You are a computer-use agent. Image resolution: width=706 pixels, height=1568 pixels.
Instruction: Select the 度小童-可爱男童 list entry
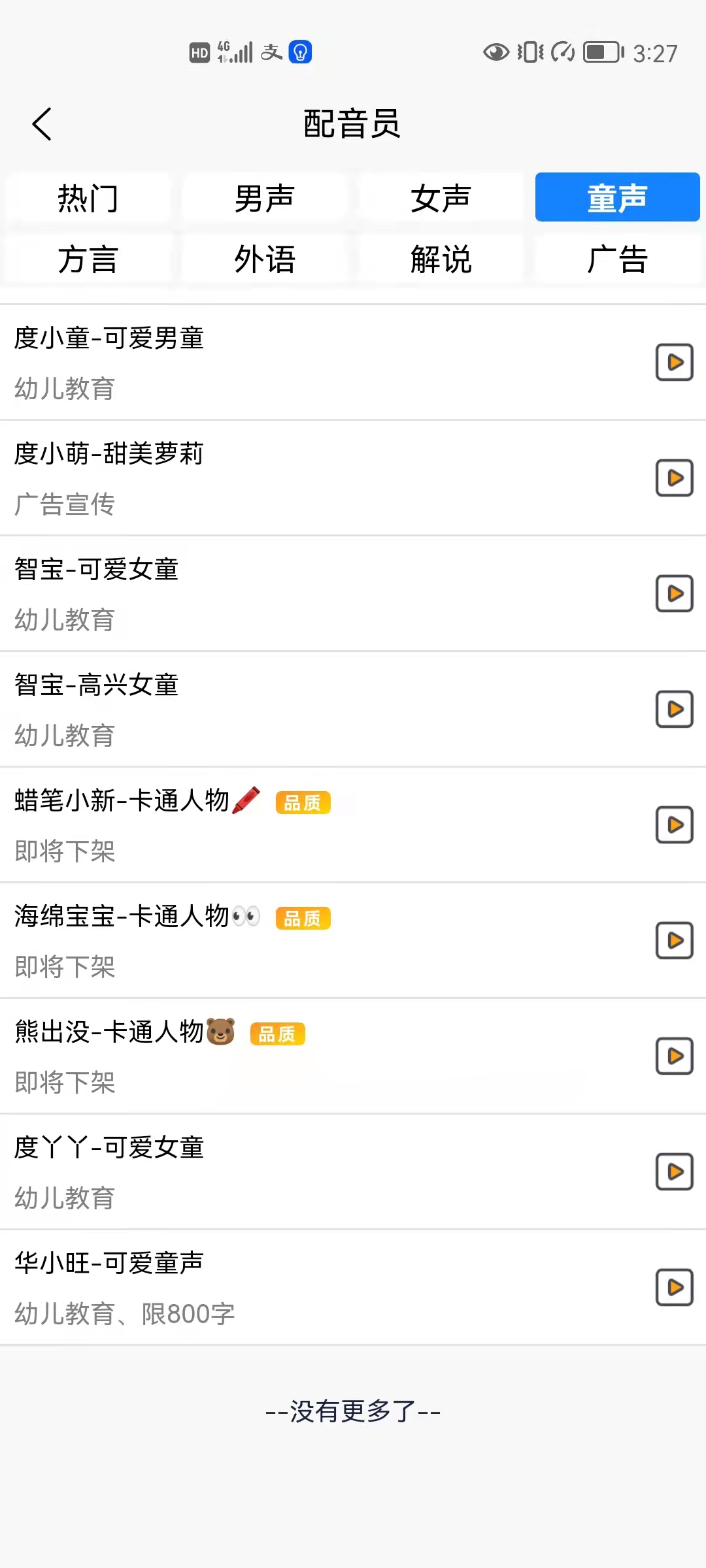tap(261, 362)
